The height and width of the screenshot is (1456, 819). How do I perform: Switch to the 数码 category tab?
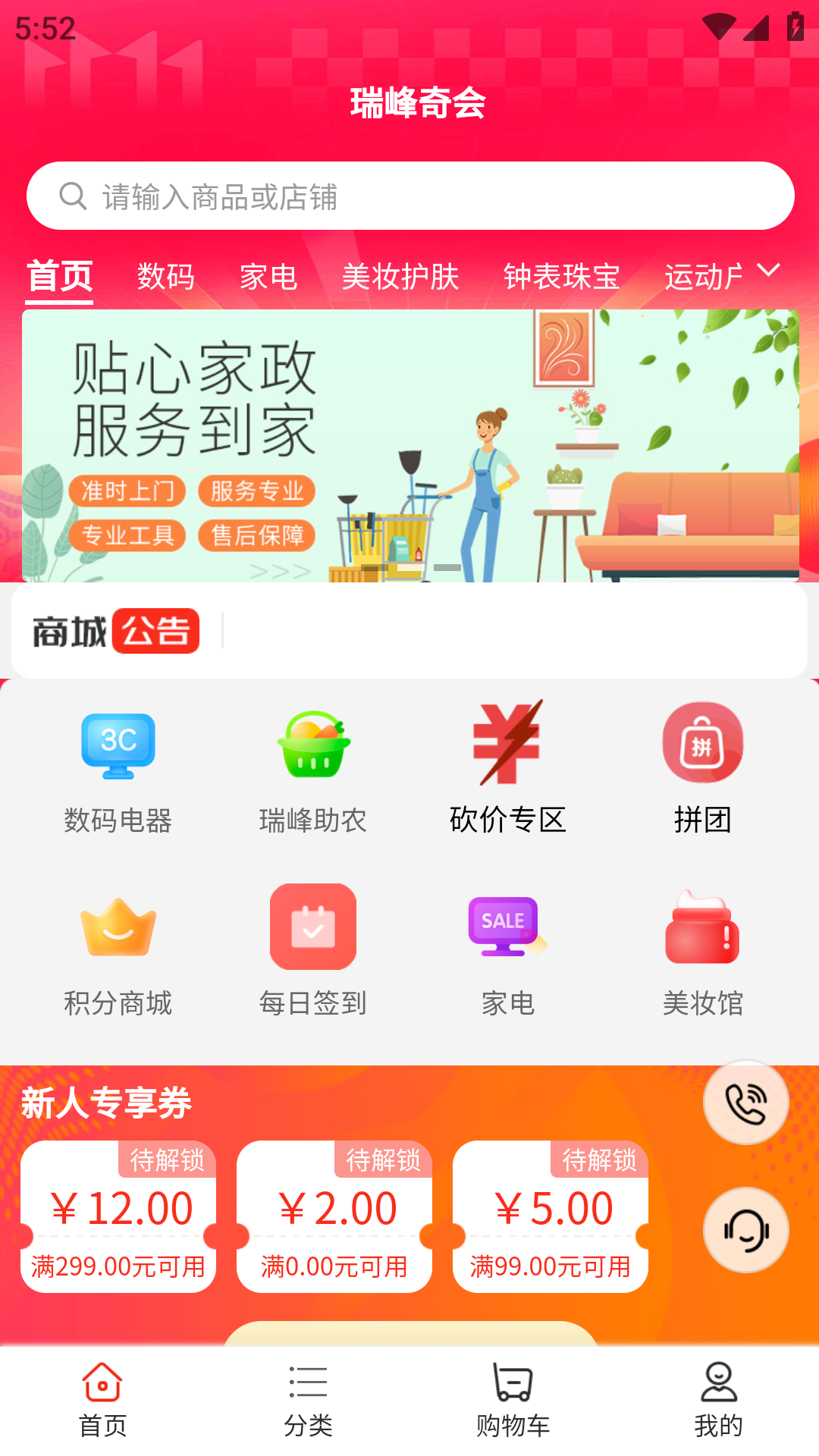pos(166,276)
